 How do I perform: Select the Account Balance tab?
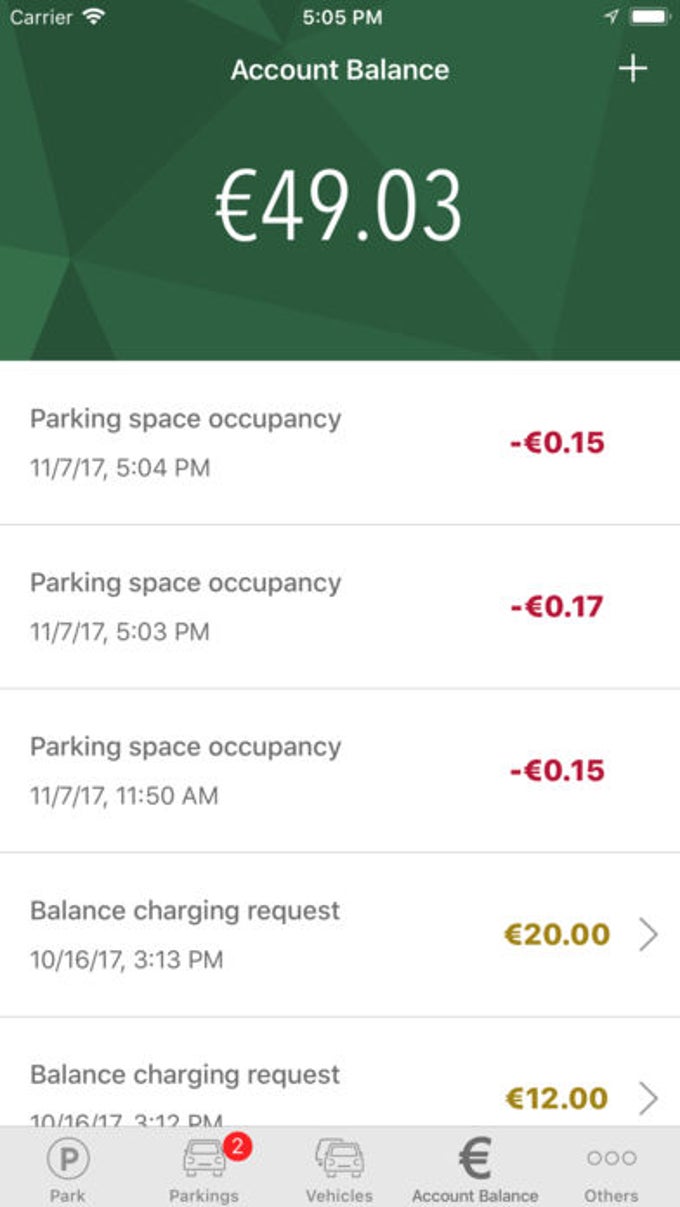475,1169
